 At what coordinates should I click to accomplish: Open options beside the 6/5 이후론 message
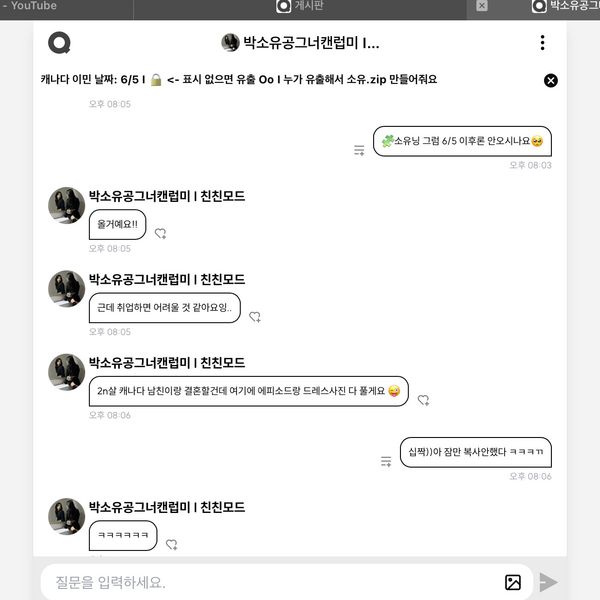pos(358,150)
